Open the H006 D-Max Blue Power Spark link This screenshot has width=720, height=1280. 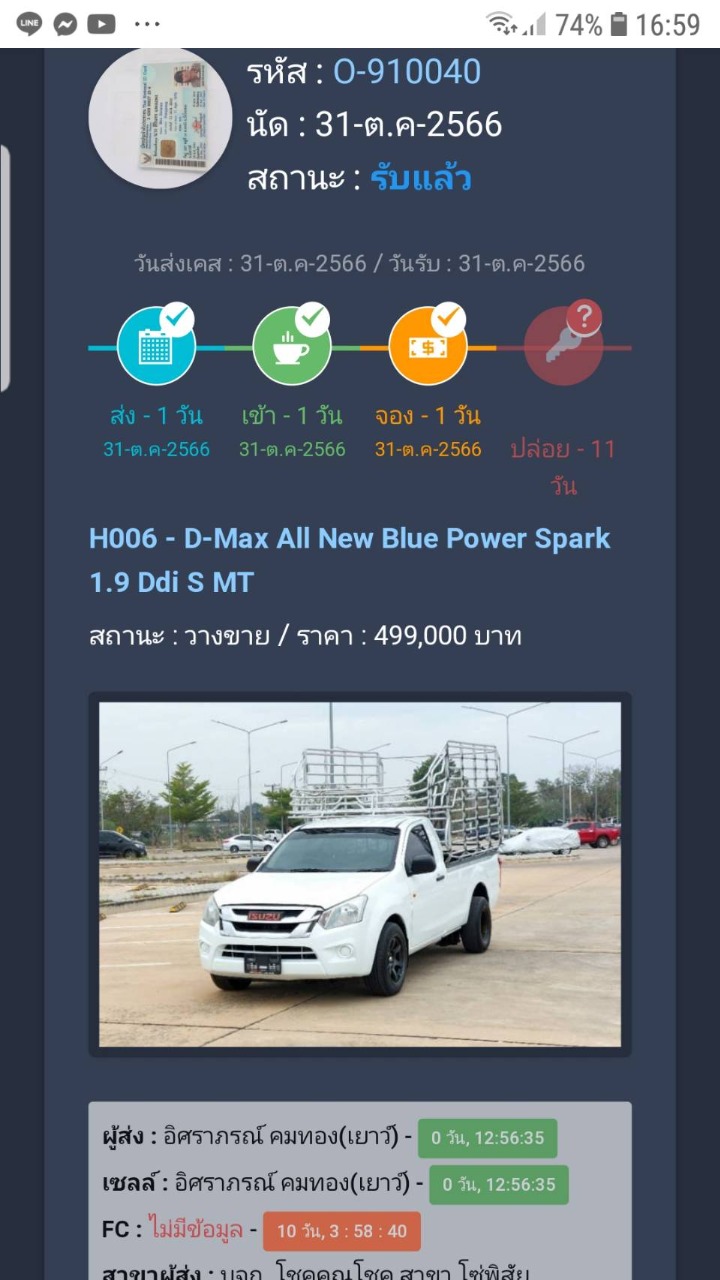point(350,560)
